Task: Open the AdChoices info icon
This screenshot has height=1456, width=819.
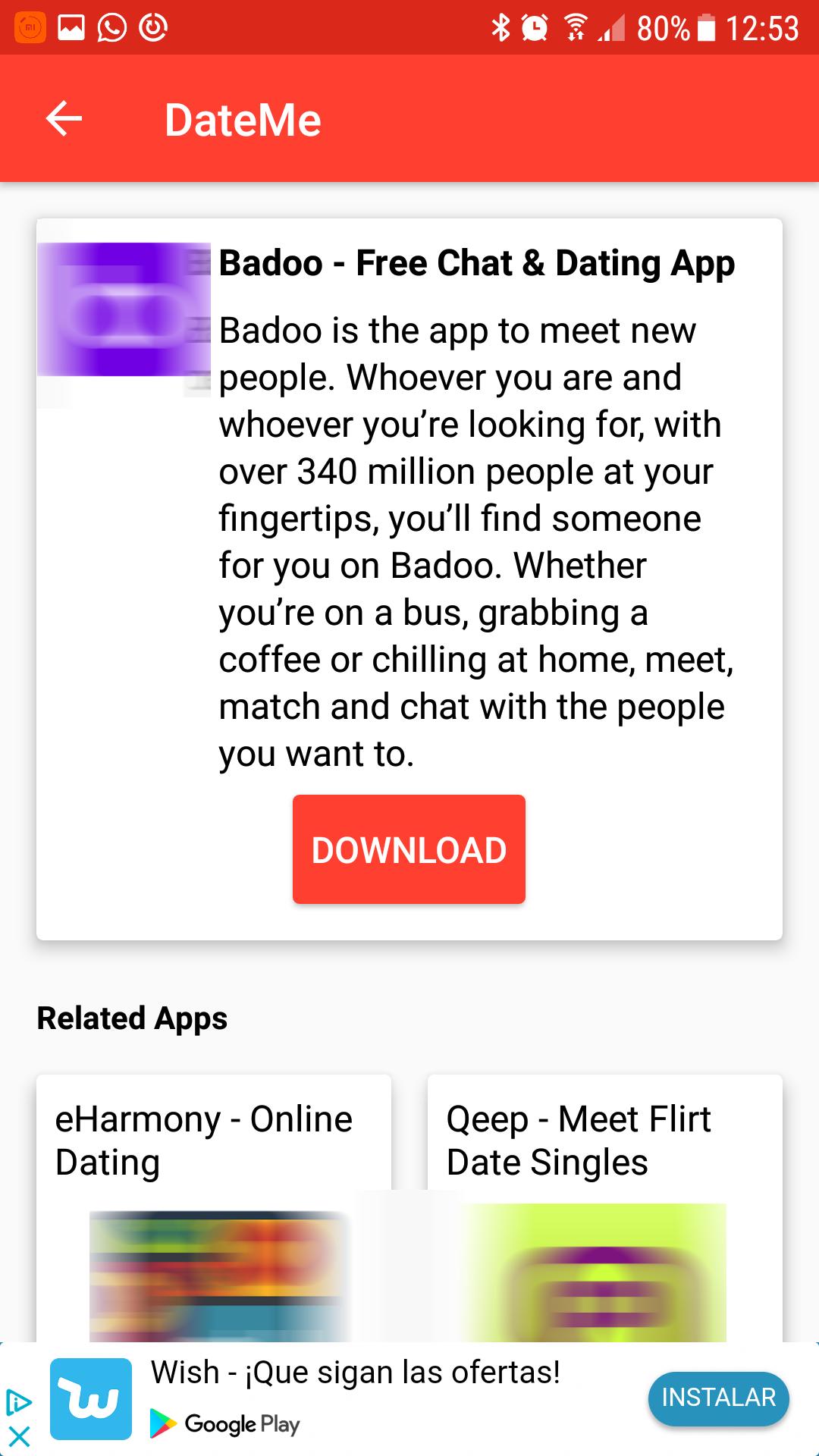Action: pos(18,1402)
